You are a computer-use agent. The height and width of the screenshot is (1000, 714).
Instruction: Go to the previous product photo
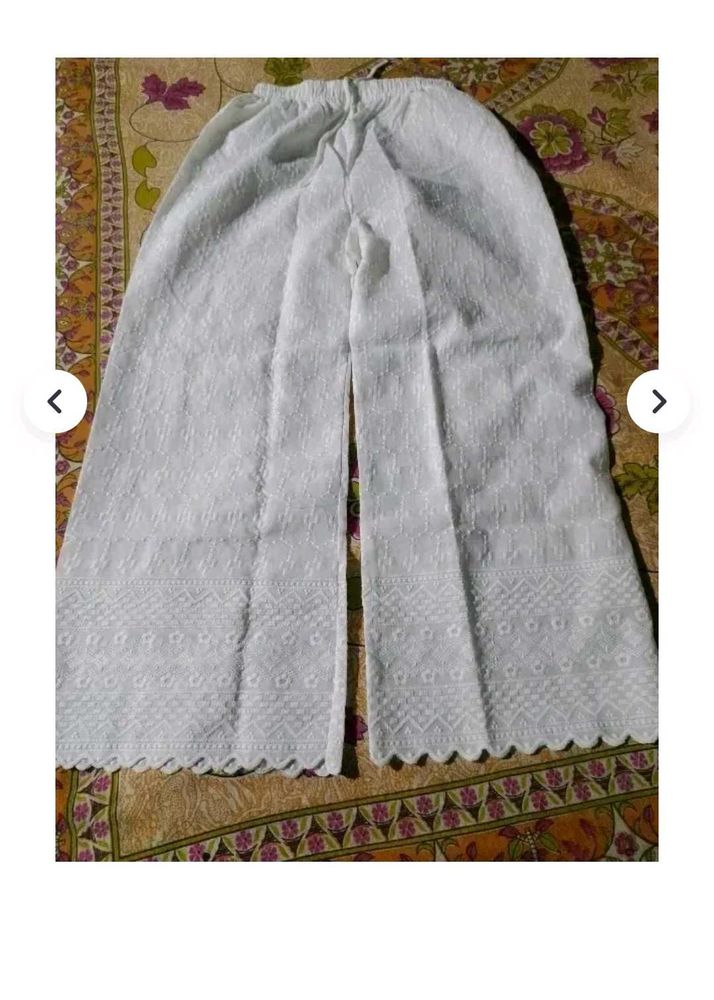click(x=55, y=402)
